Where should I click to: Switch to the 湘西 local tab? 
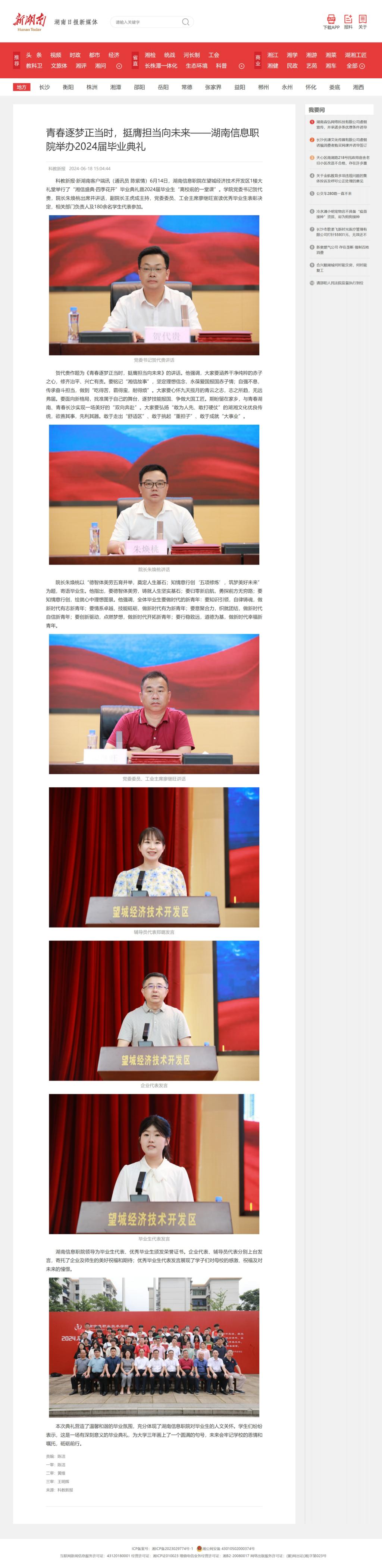tap(358, 87)
